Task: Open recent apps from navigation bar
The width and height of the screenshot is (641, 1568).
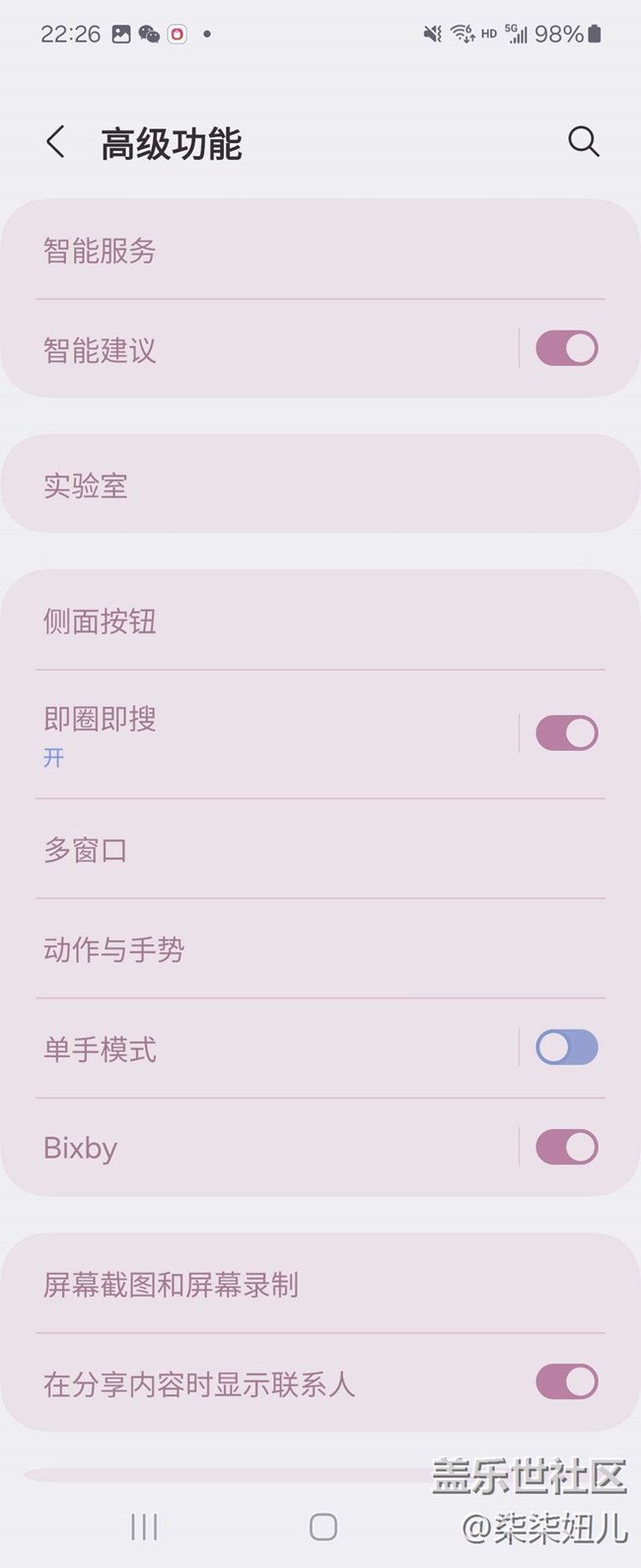Action: point(144,1528)
